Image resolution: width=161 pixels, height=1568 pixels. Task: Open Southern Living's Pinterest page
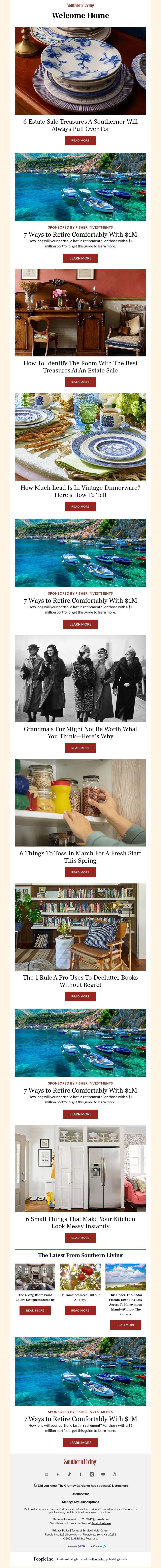click(x=58, y=1474)
